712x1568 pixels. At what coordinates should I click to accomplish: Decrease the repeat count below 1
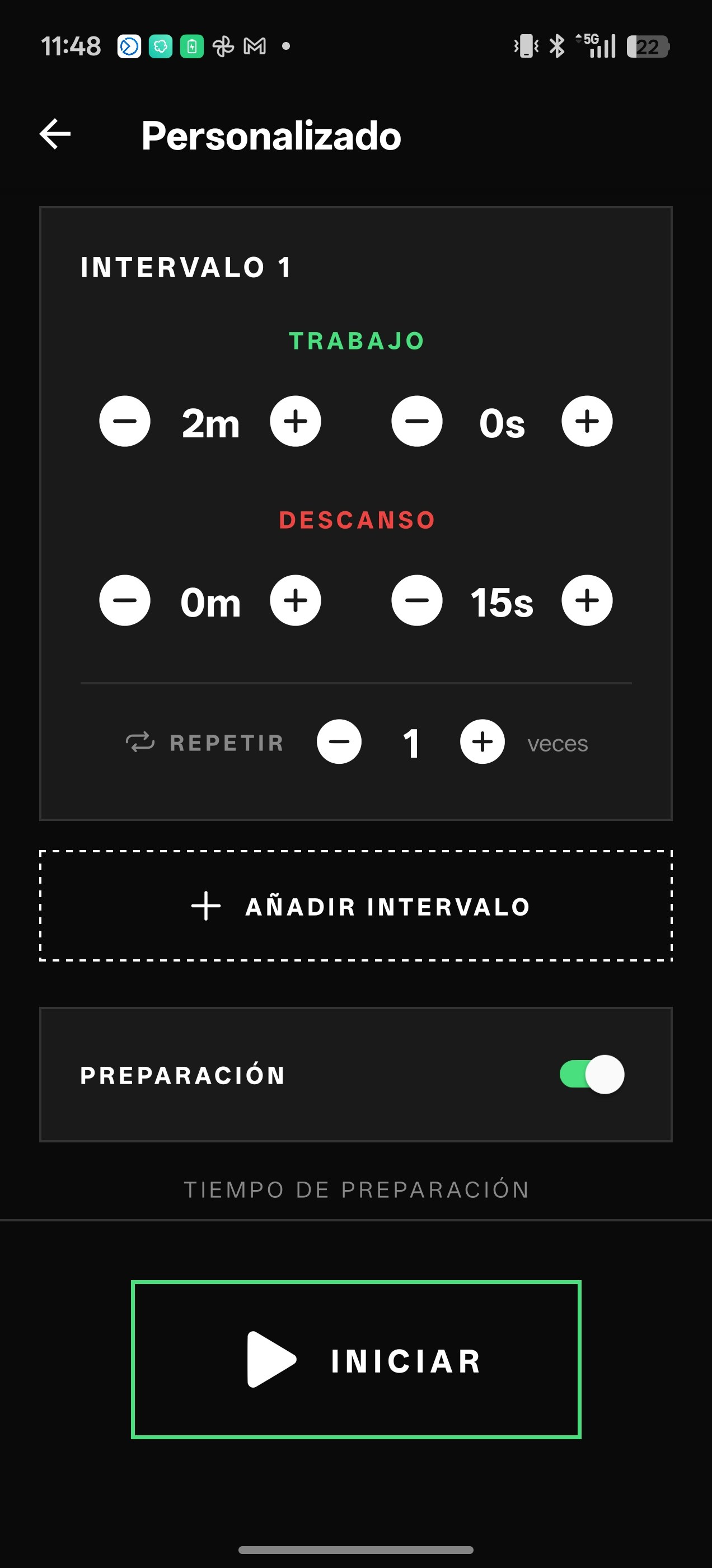pos(339,742)
